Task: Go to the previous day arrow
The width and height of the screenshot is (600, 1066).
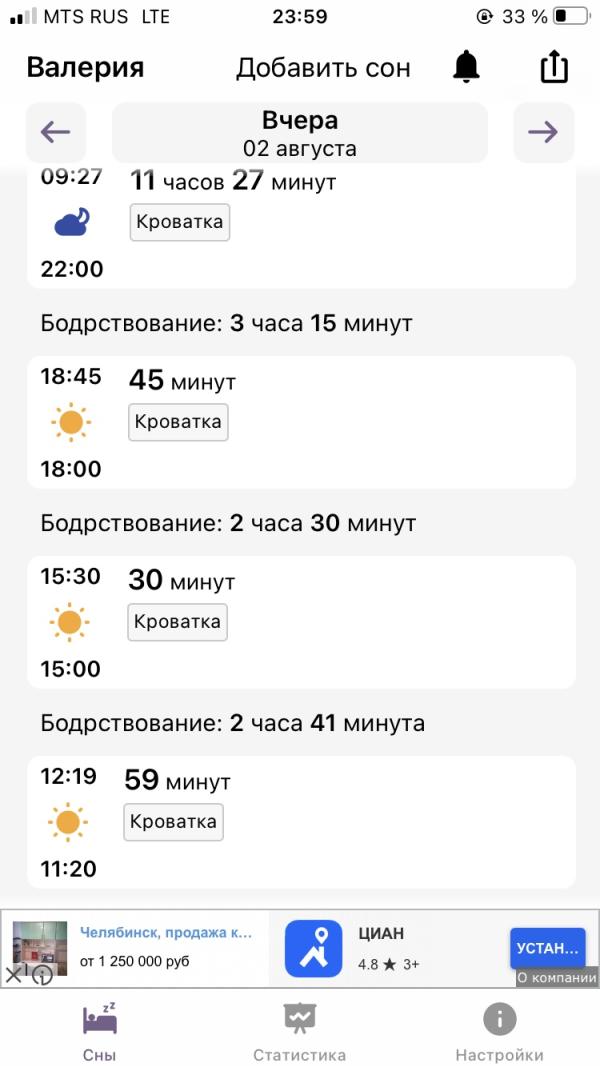Action: point(56,132)
